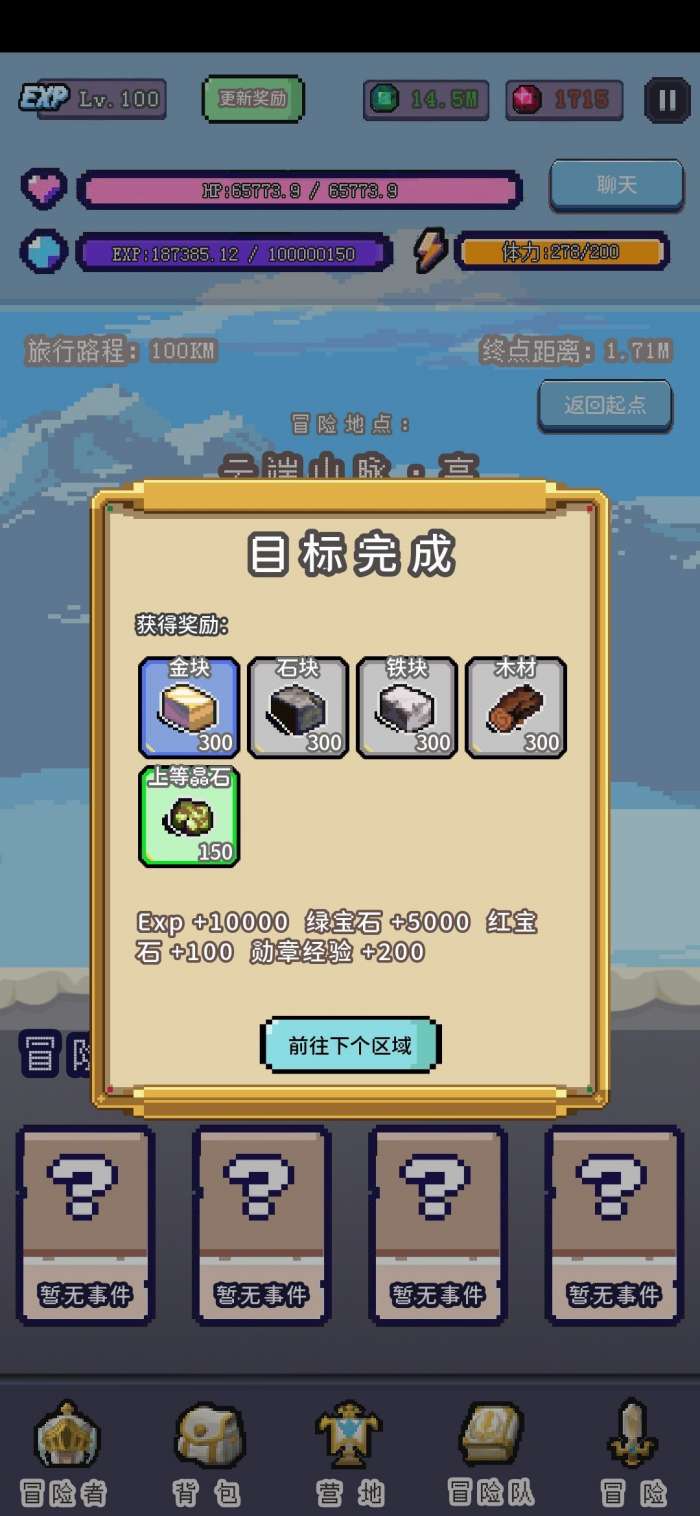
Task: Tap 返回起点 button
Action: (605, 405)
